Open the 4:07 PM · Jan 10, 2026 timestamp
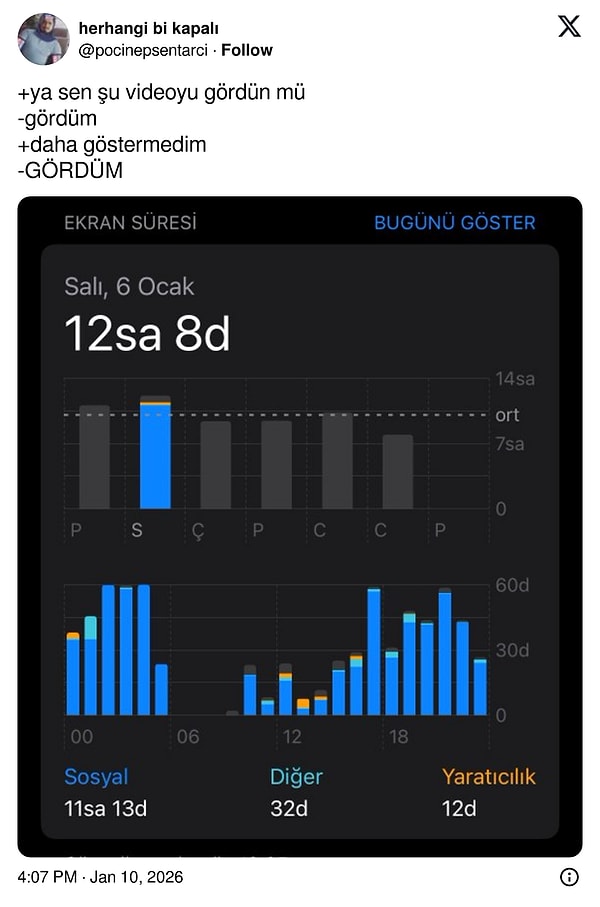 pyautogui.click(x=100, y=877)
